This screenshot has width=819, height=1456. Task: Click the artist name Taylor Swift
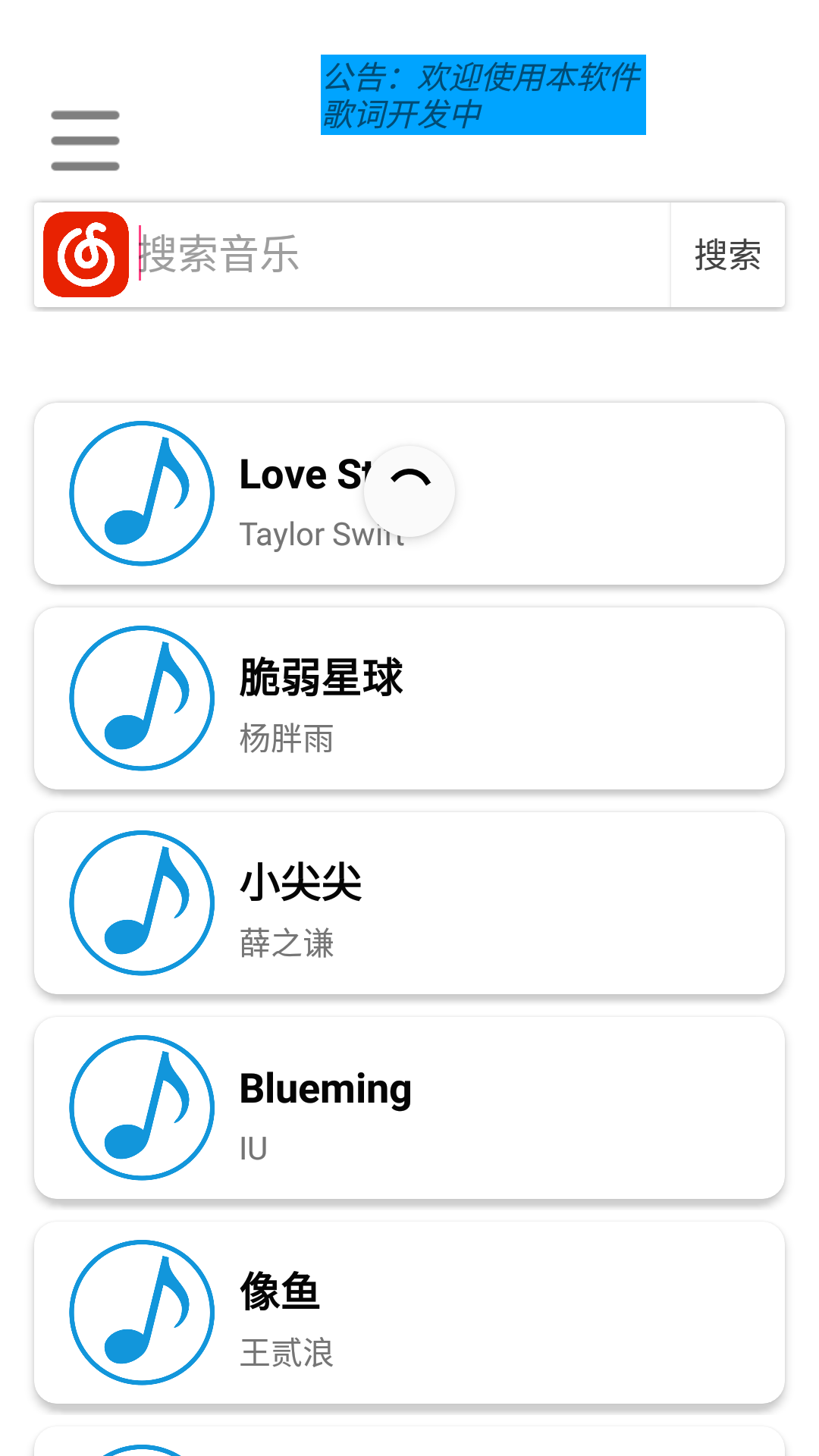tap(320, 535)
